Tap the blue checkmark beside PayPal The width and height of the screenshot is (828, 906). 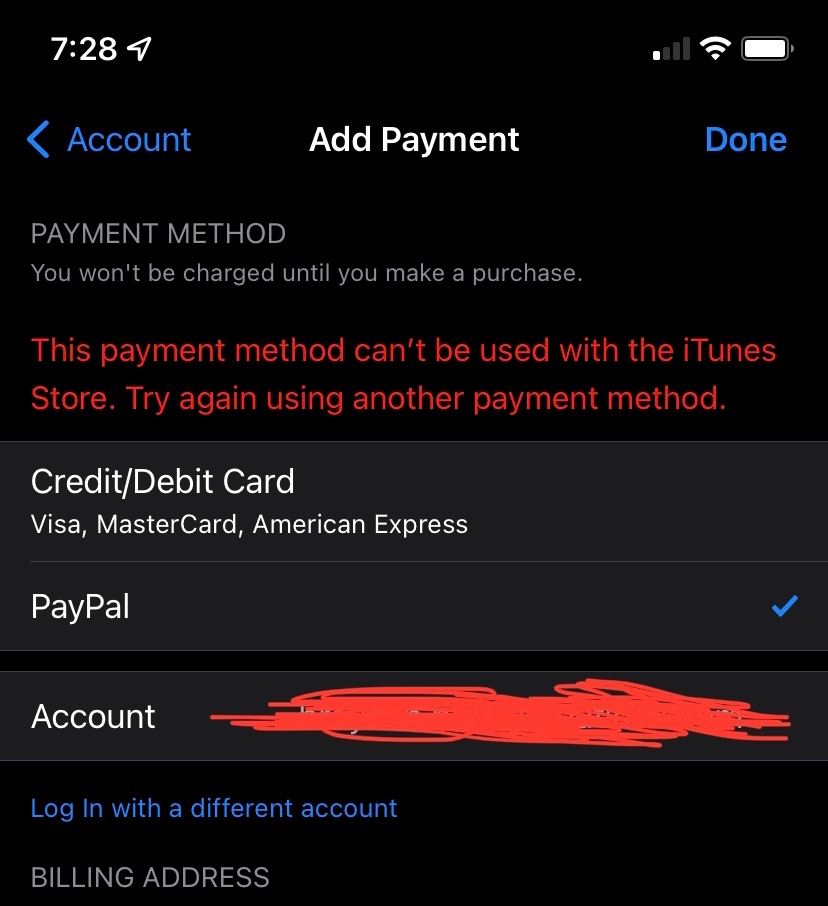(786, 605)
